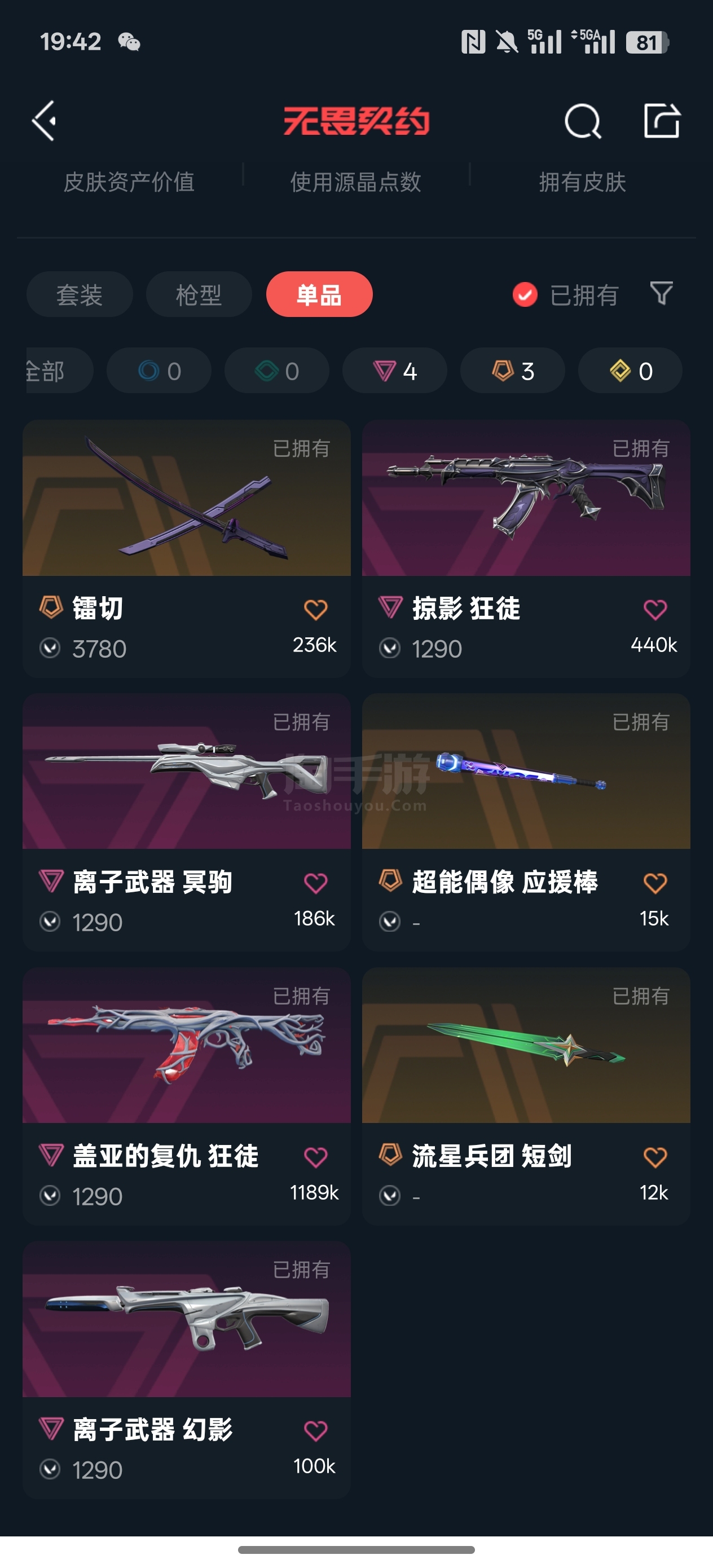Open the search icon
Screen dimensions: 713x1568
tap(582, 121)
